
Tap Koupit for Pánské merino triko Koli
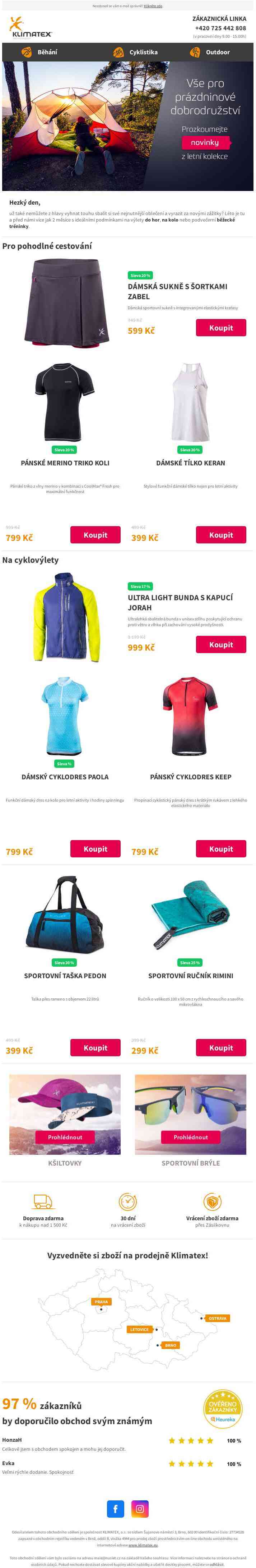(x=95, y=535)
